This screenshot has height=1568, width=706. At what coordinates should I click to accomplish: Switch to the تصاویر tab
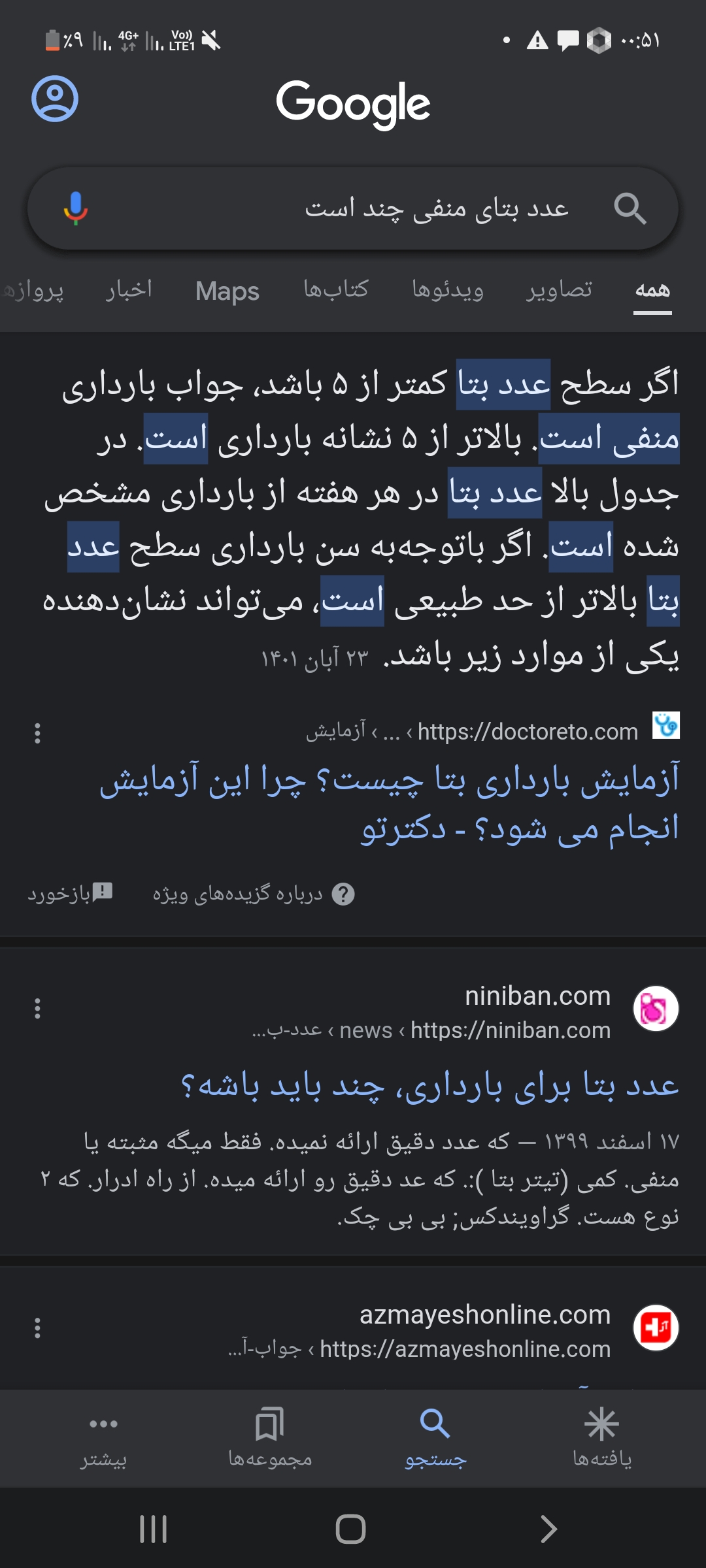tap(559, 289)
